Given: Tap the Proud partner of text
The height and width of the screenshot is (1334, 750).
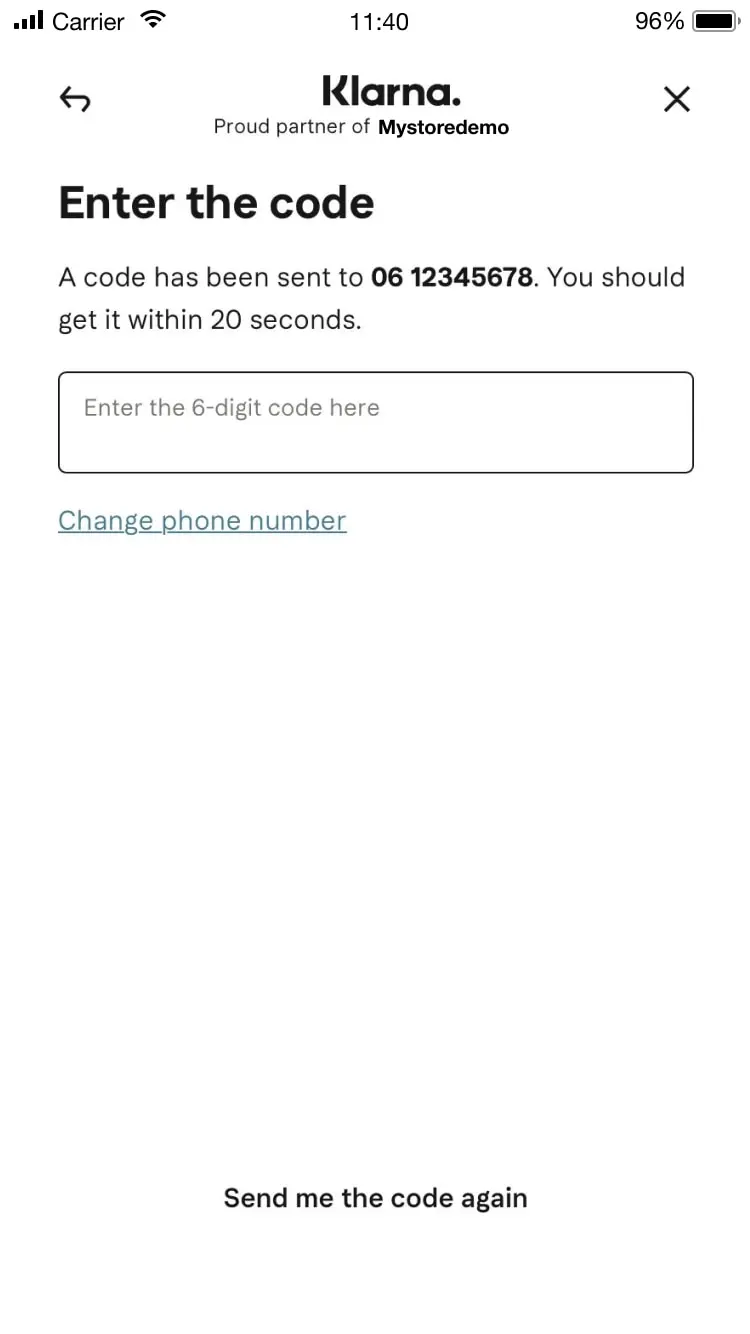Looking at the screenshot, I should (x=292, y=126).
